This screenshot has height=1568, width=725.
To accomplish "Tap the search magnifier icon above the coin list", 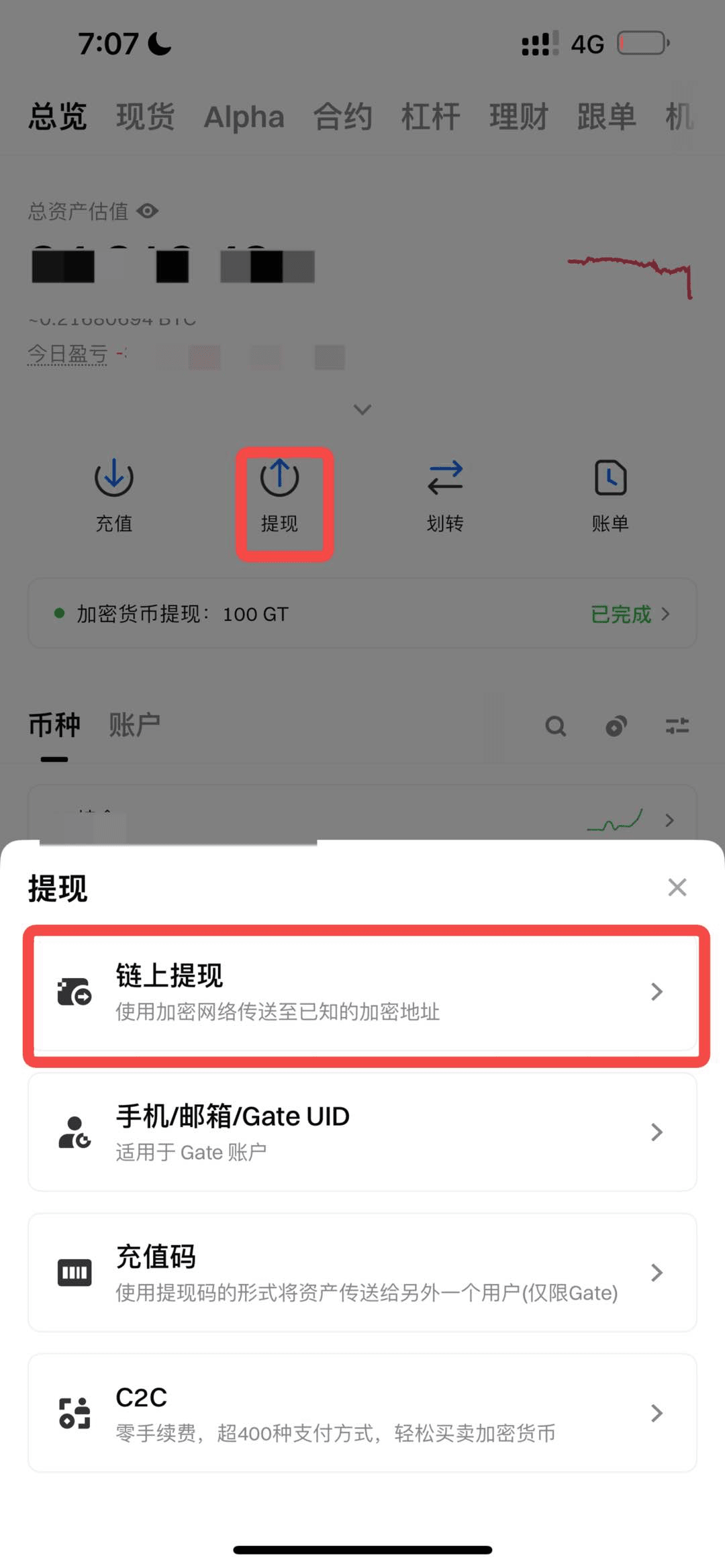I will 556,726.
